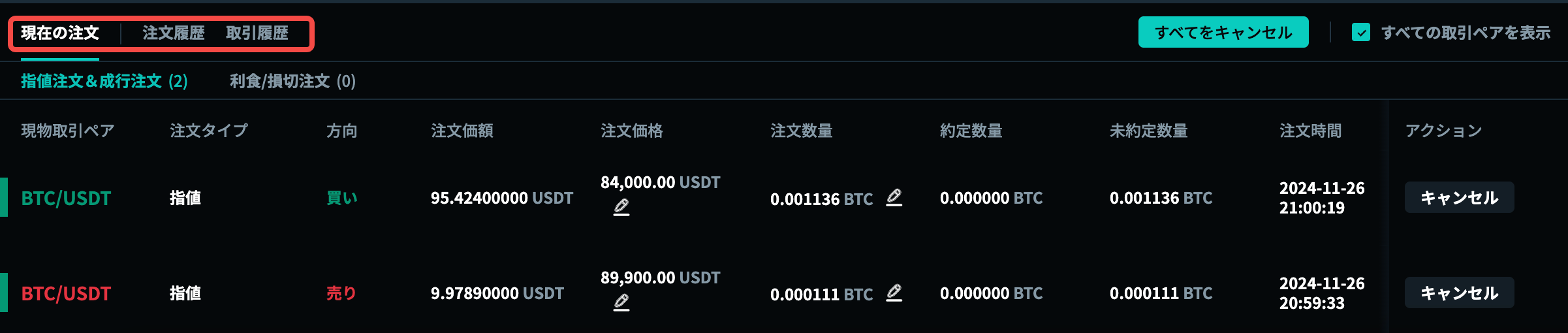
Task: Edit the 0.000111 BTC order quantity
Action: point(894,293)
